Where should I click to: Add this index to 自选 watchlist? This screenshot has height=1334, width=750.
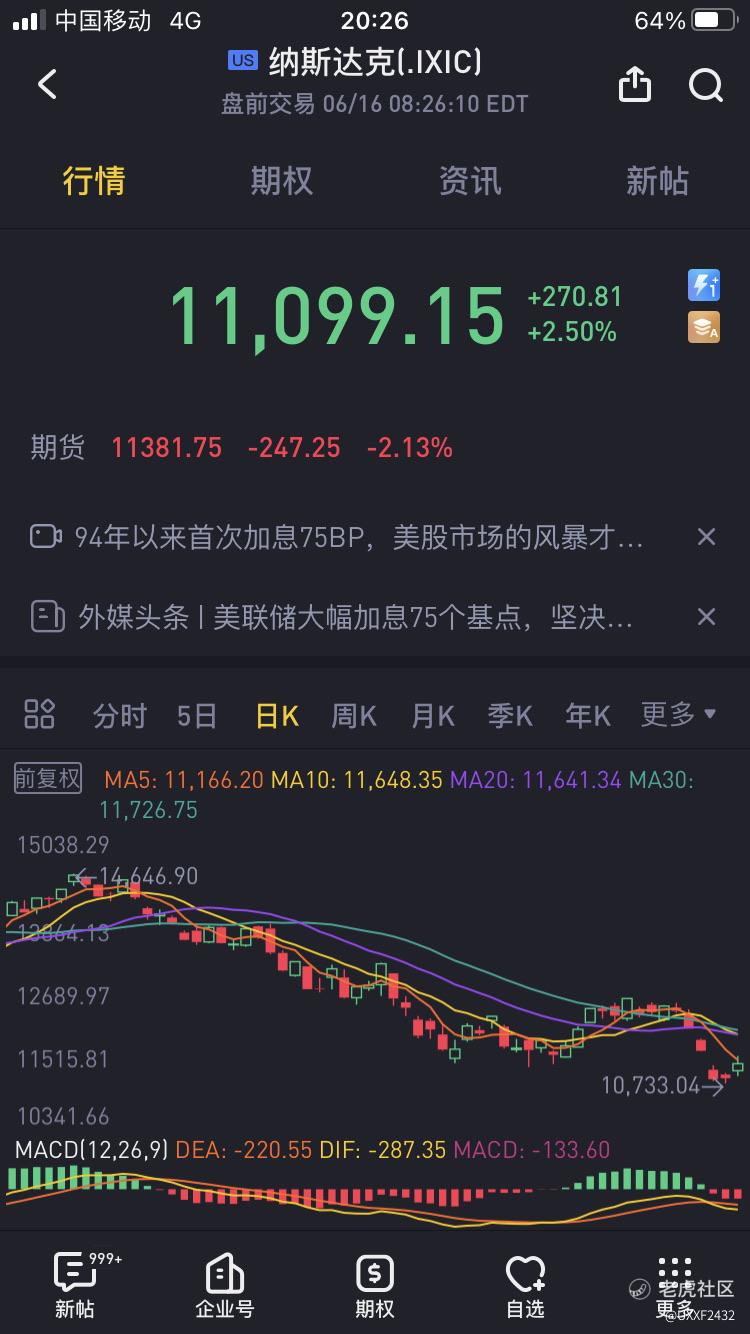(526, 1286)
